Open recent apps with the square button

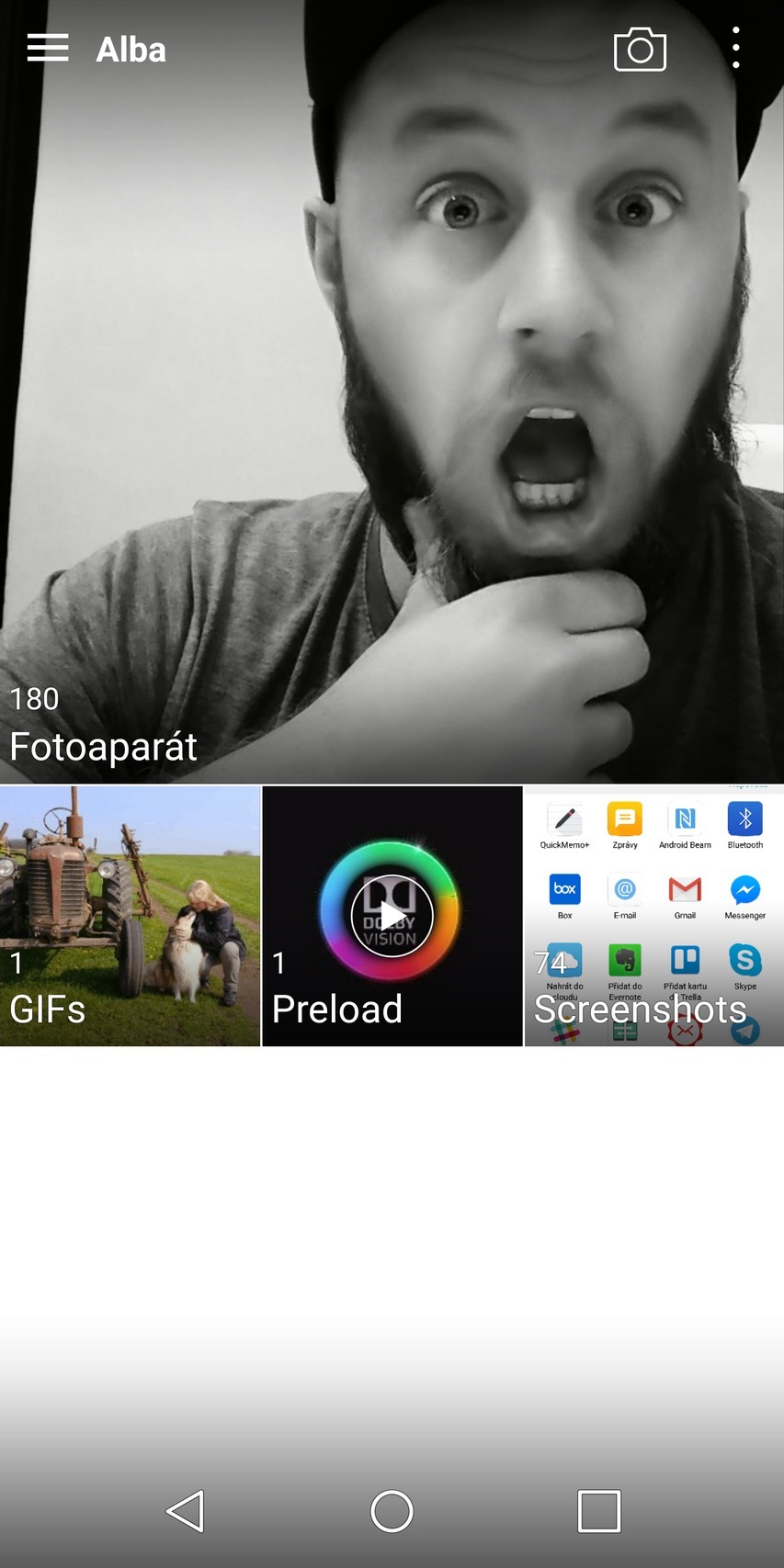click(597, 1509)
